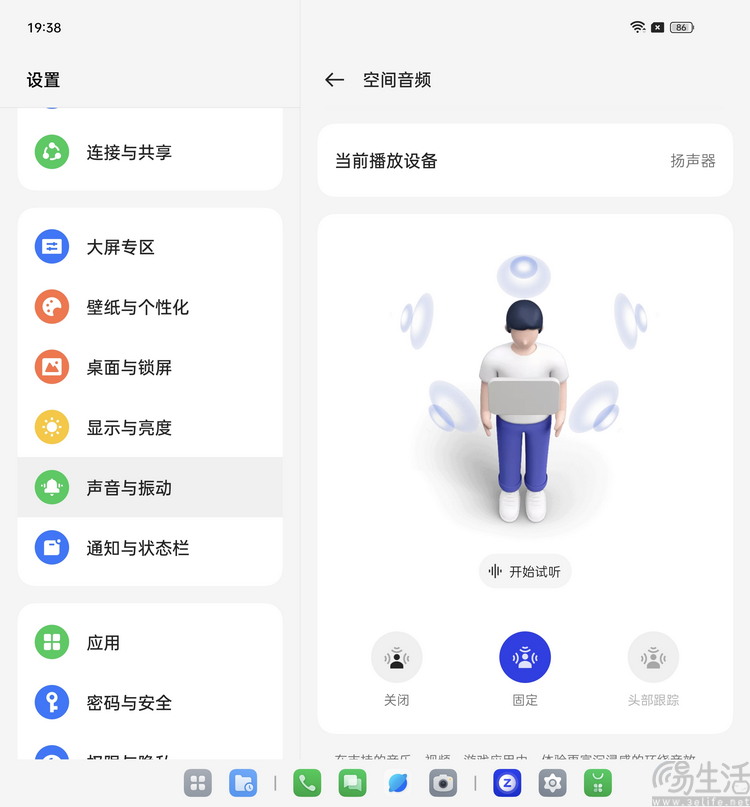The height and width of the screenshot is (807, 750).
Task: Launch the Camera app from dock
Action: click(x=444, y=783)
